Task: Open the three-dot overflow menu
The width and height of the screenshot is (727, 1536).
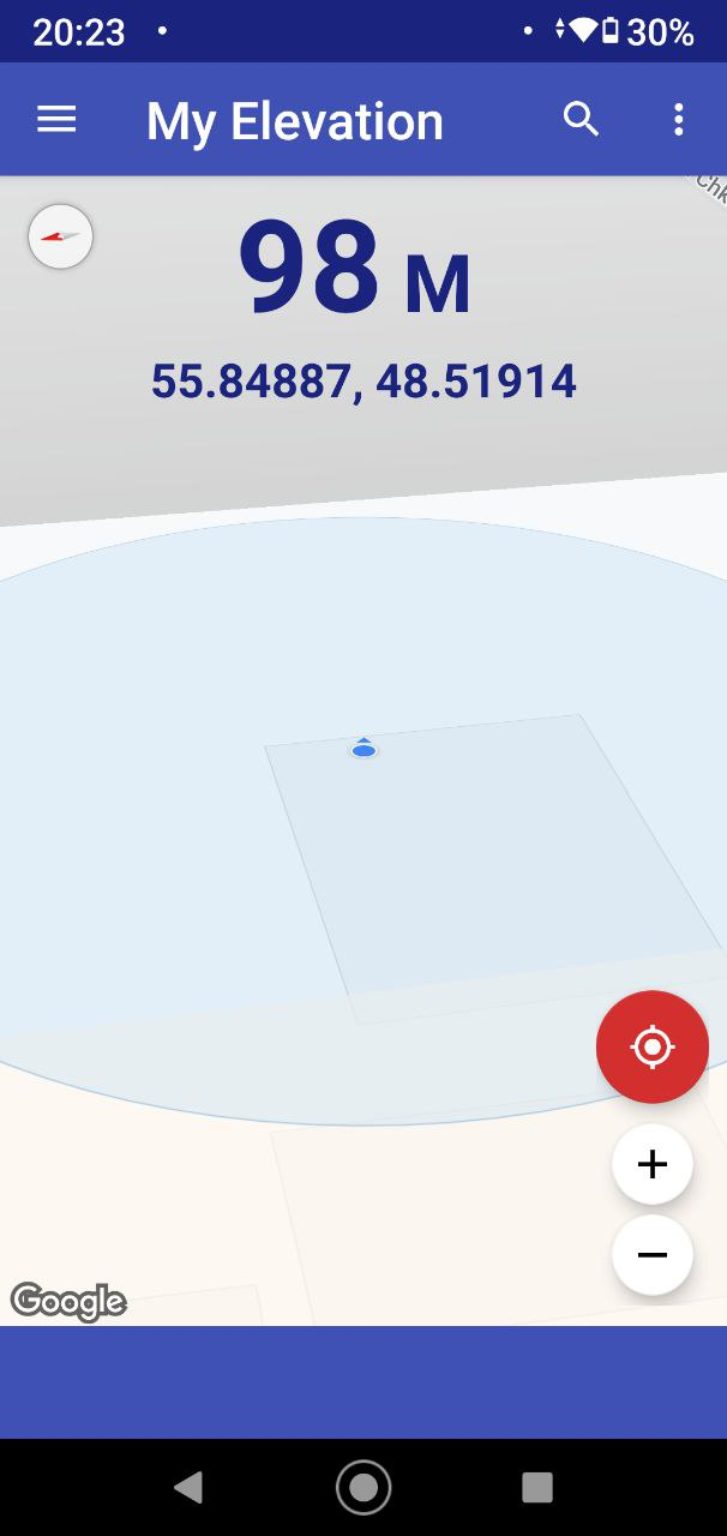Action: click(679, 120)
